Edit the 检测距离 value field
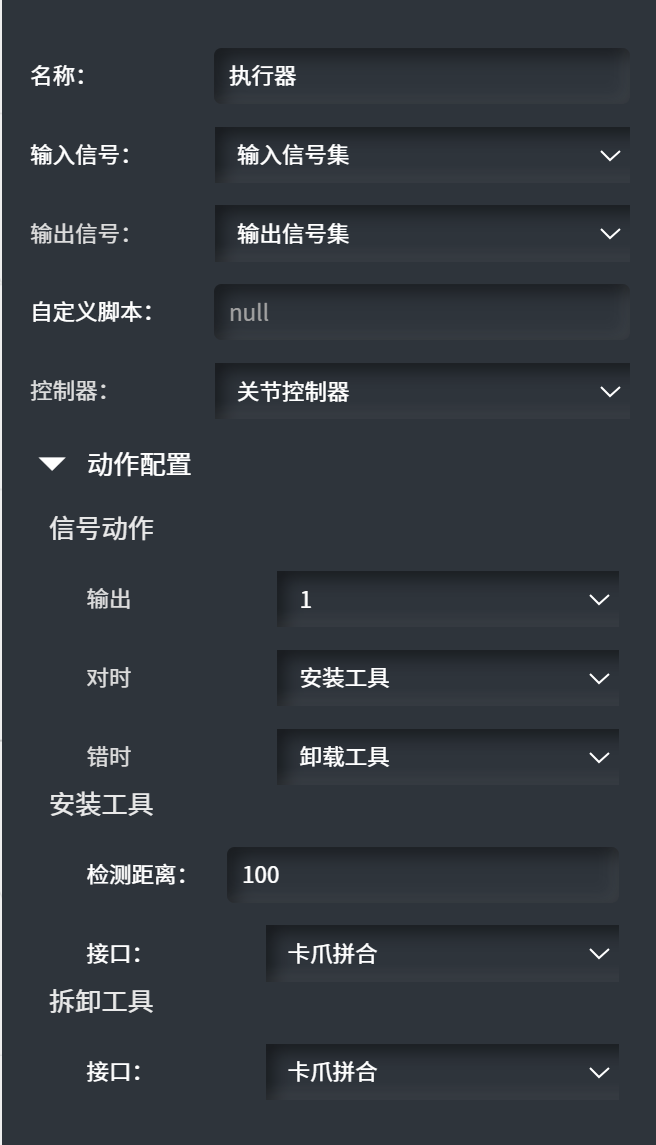The image size is (656, 1145). 421,875
